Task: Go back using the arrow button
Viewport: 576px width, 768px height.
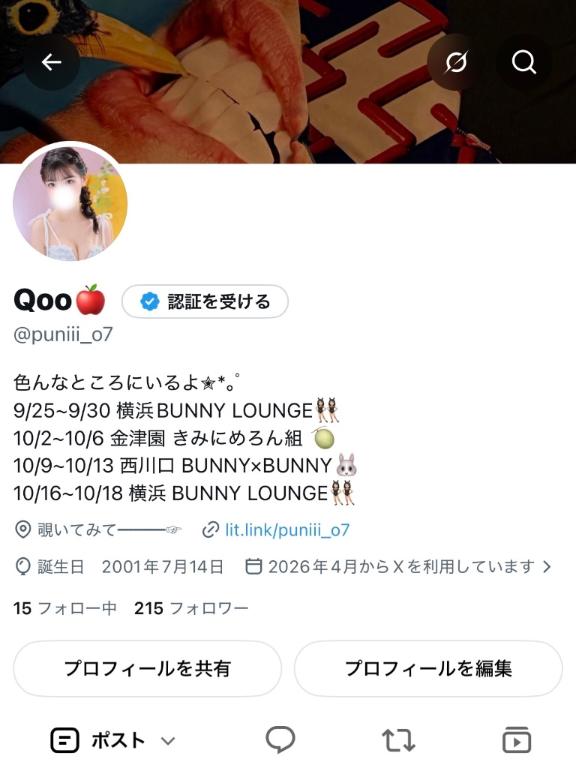Action: [x=51, y=62]
